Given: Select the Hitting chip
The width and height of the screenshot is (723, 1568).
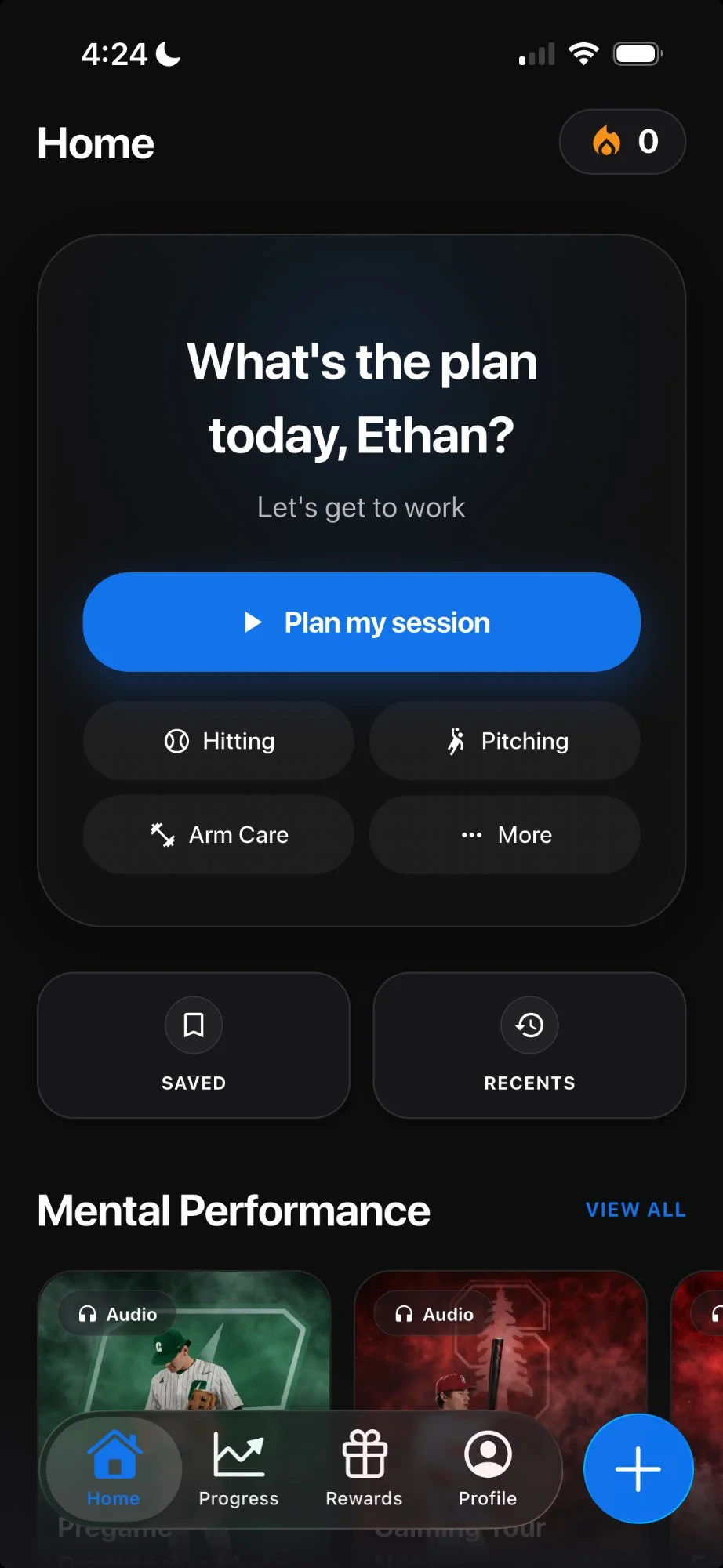Looking at the screenshot, I should [219, 741].
